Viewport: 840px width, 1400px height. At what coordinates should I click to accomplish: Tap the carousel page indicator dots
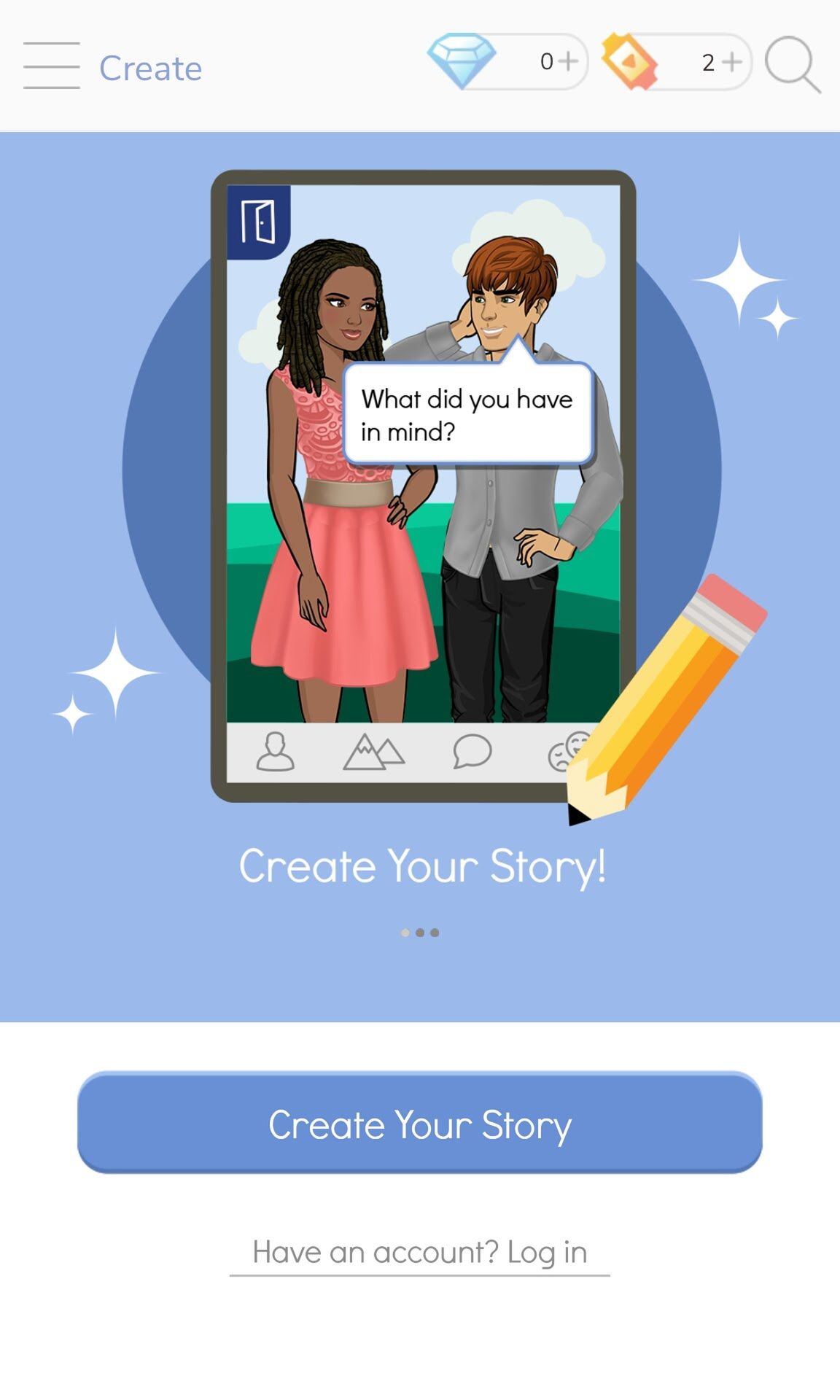[420, 933]
